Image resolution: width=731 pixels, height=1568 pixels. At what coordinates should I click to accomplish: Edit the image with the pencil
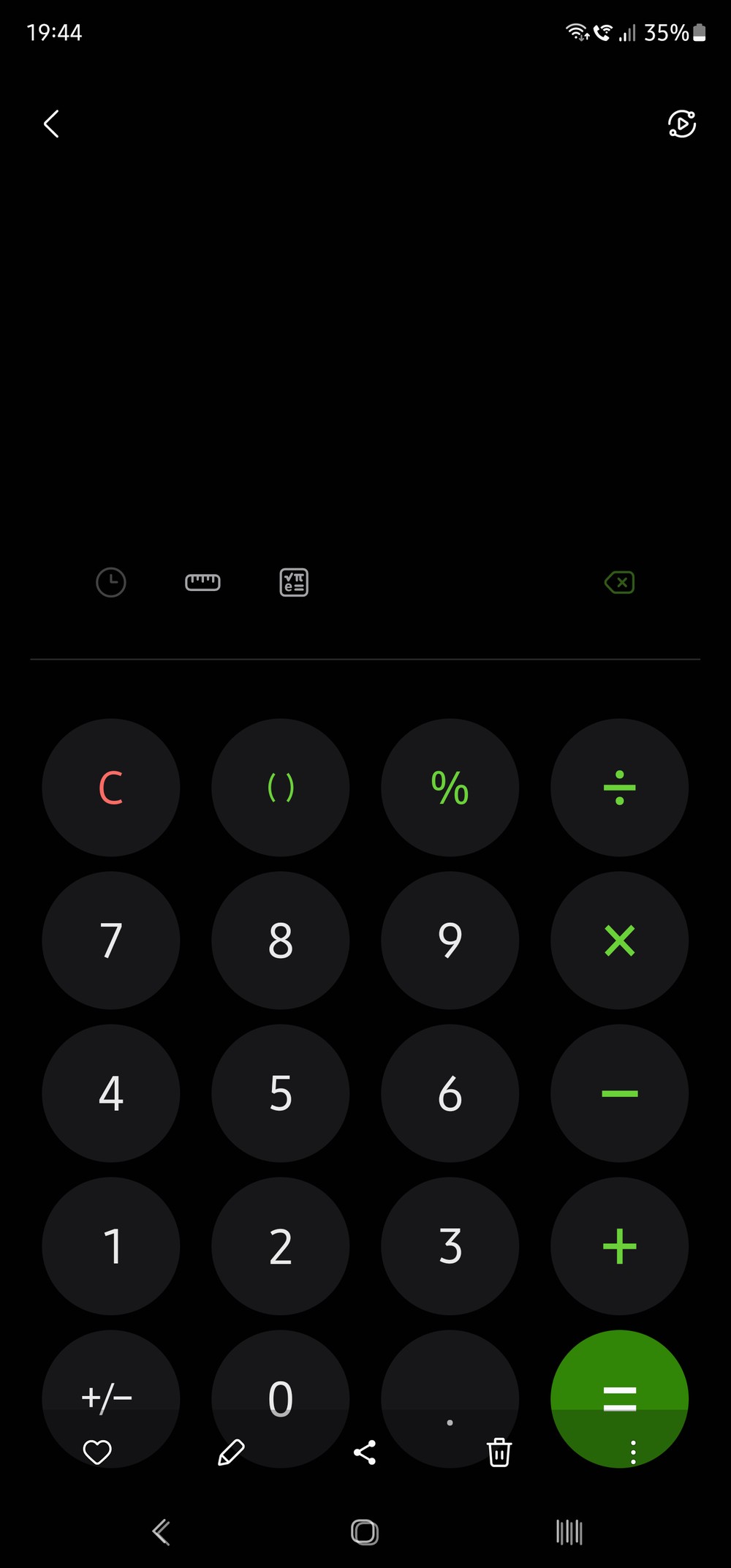(x=231, y=1452)
